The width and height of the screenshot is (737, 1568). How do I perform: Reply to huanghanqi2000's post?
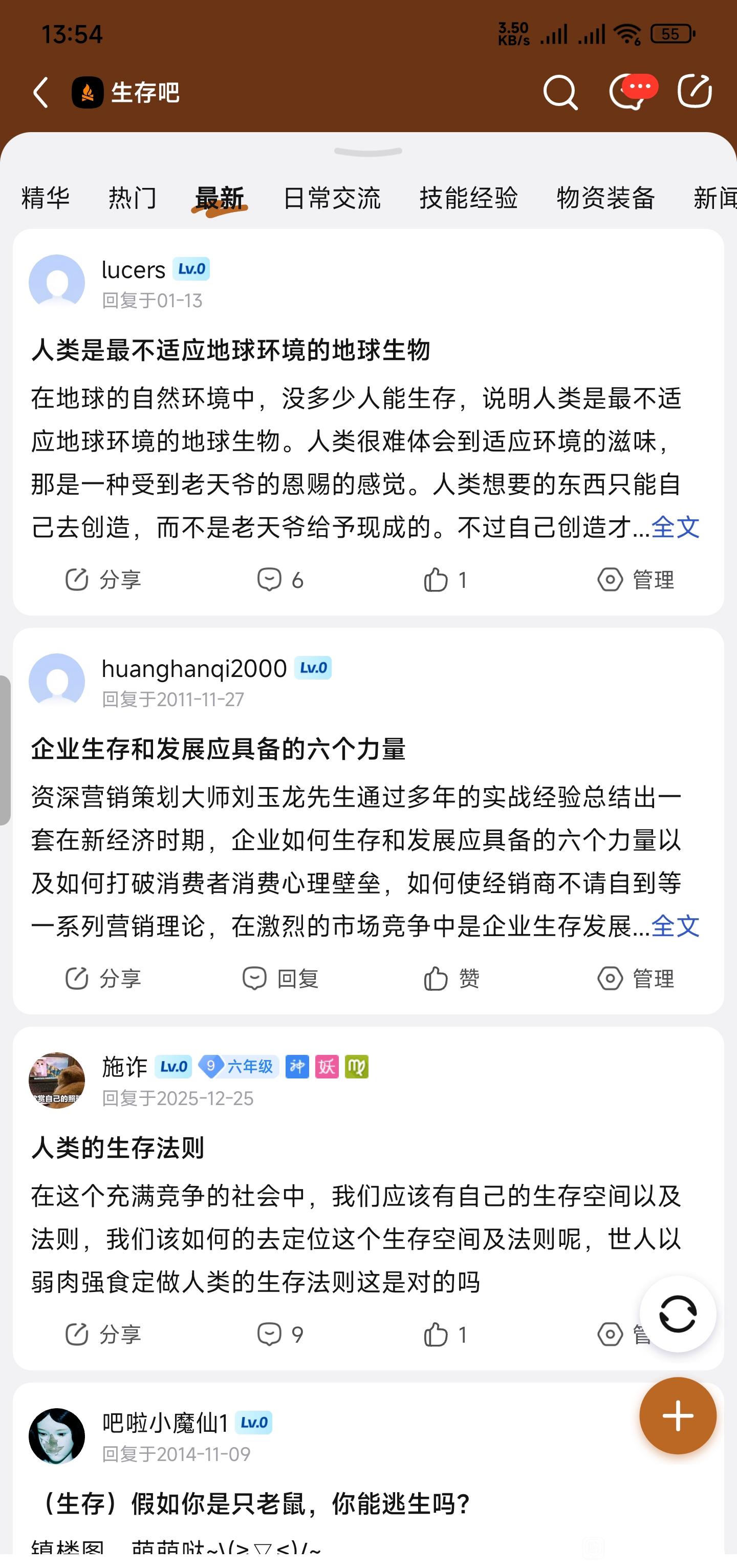click(x=280, y=979)
